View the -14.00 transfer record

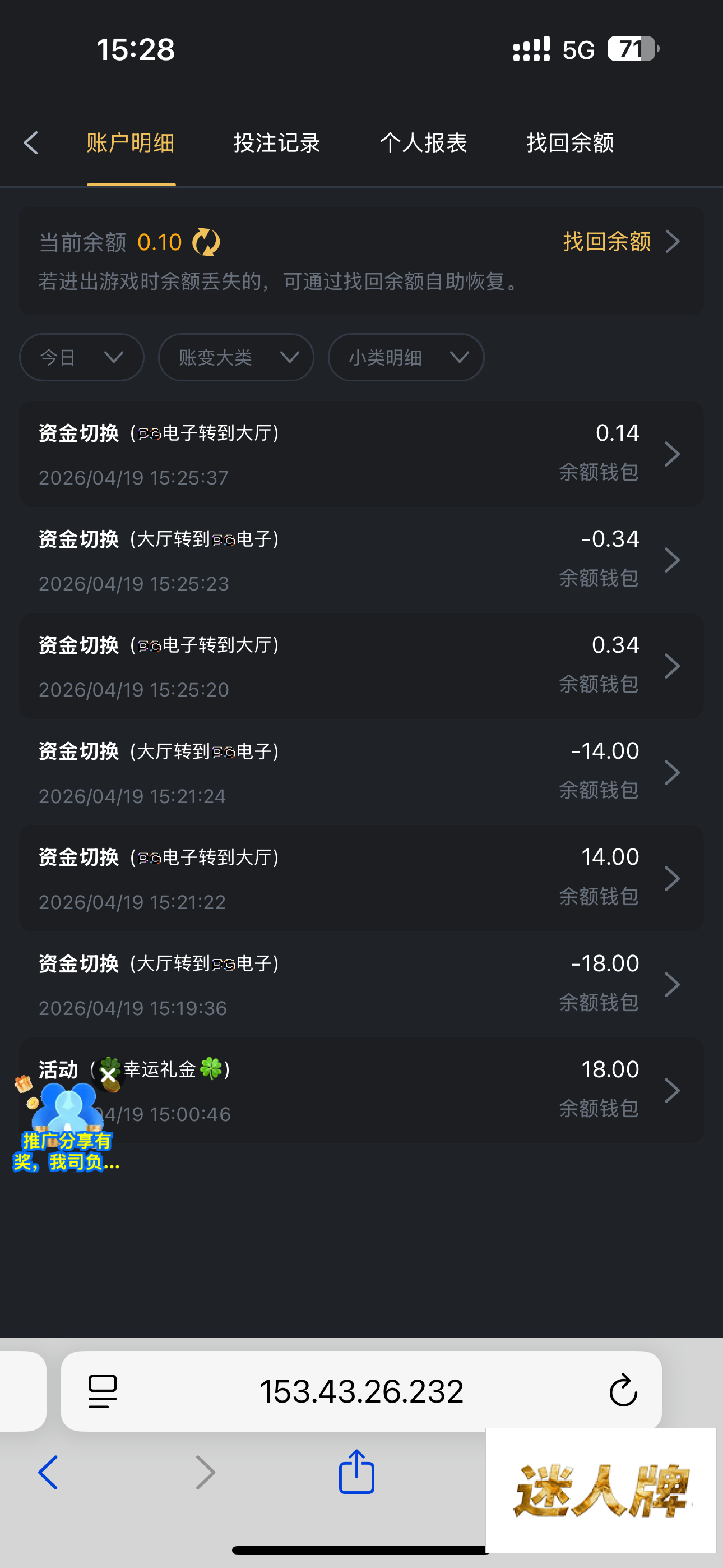[361, 772]
